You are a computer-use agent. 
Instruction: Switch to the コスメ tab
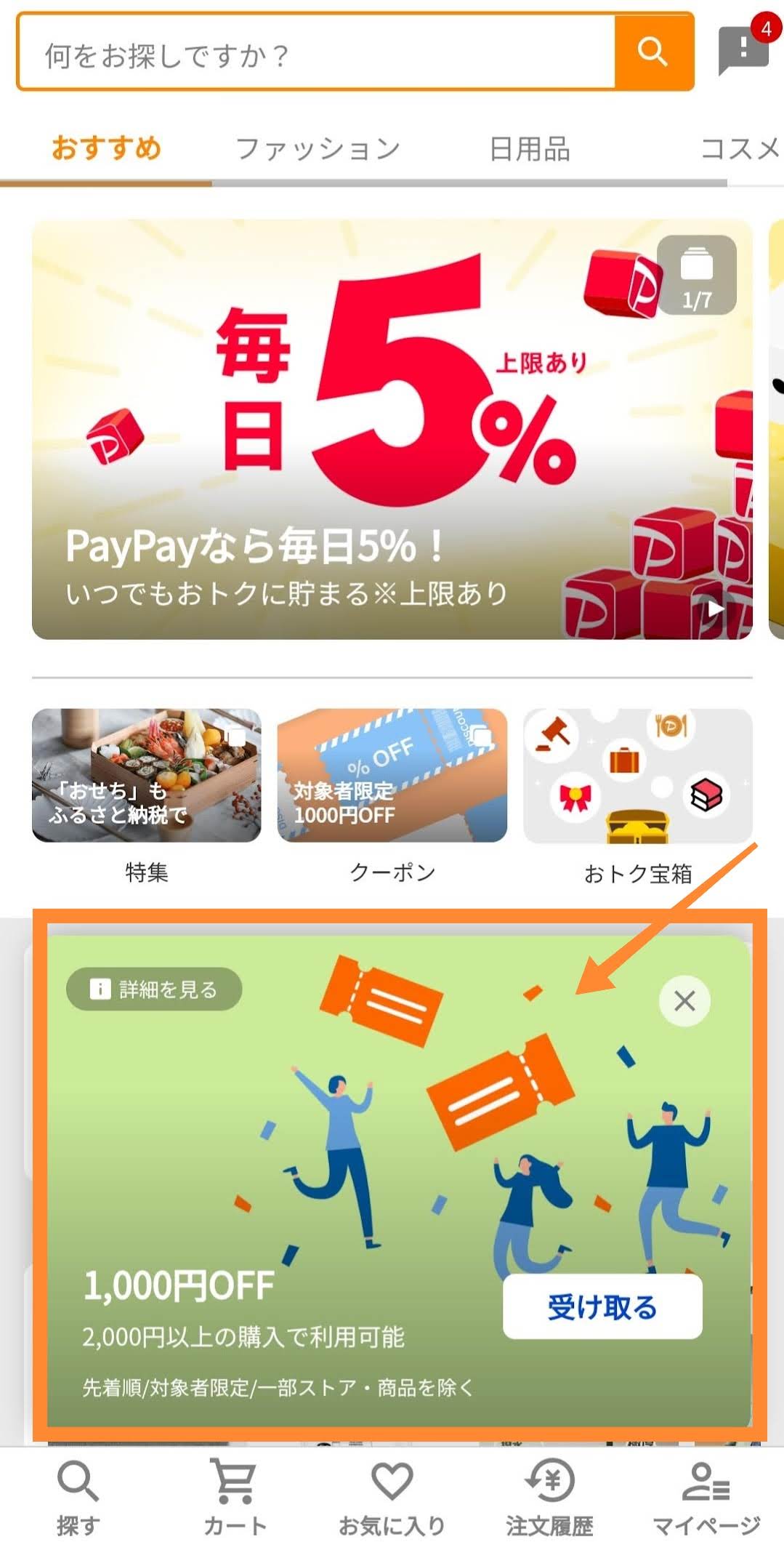[739, 149]
